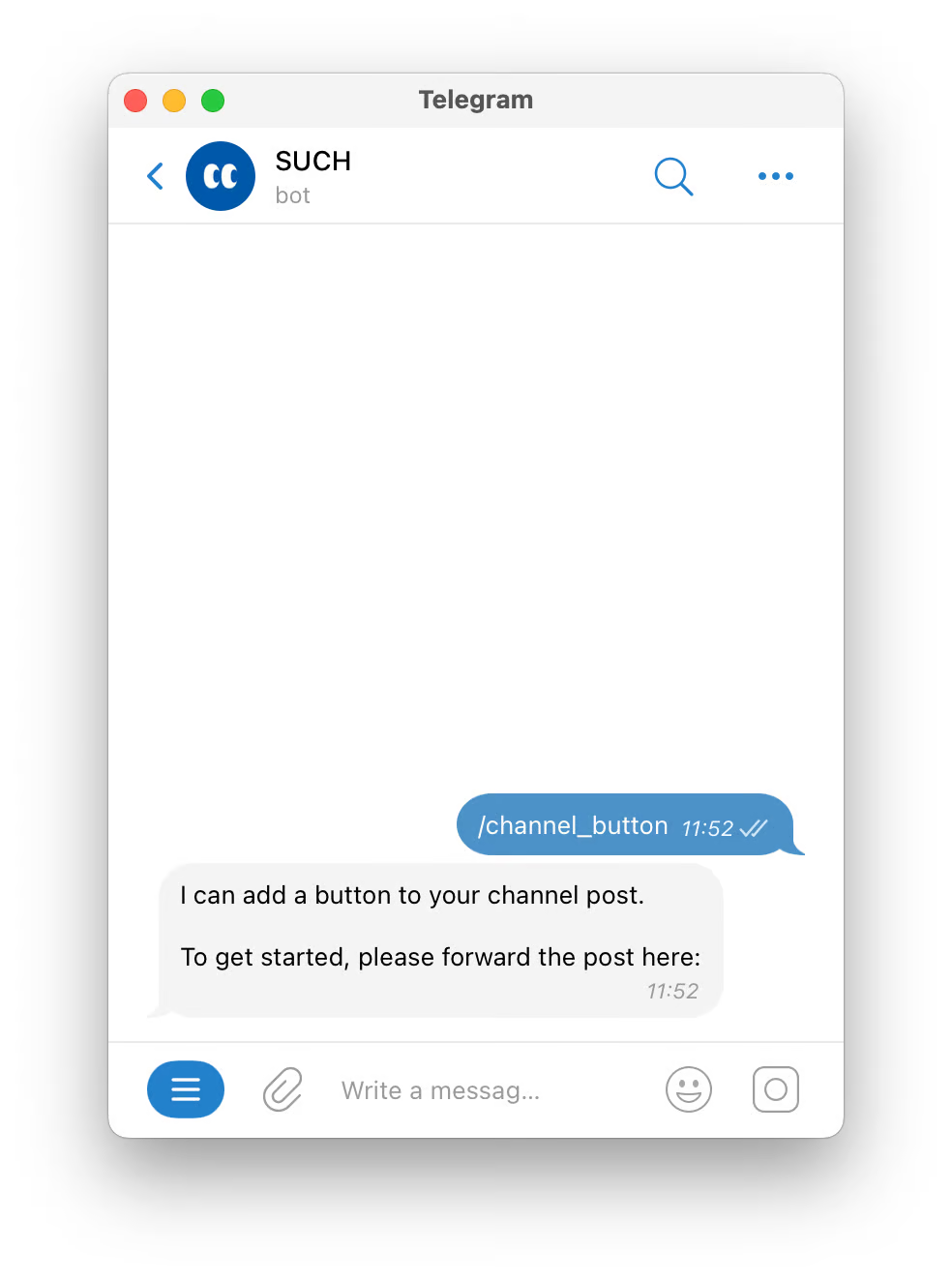Screen dimensions: 952x1281
Task: Close the Telegram window
Action: pyautogui.click(x=135, y=101)
